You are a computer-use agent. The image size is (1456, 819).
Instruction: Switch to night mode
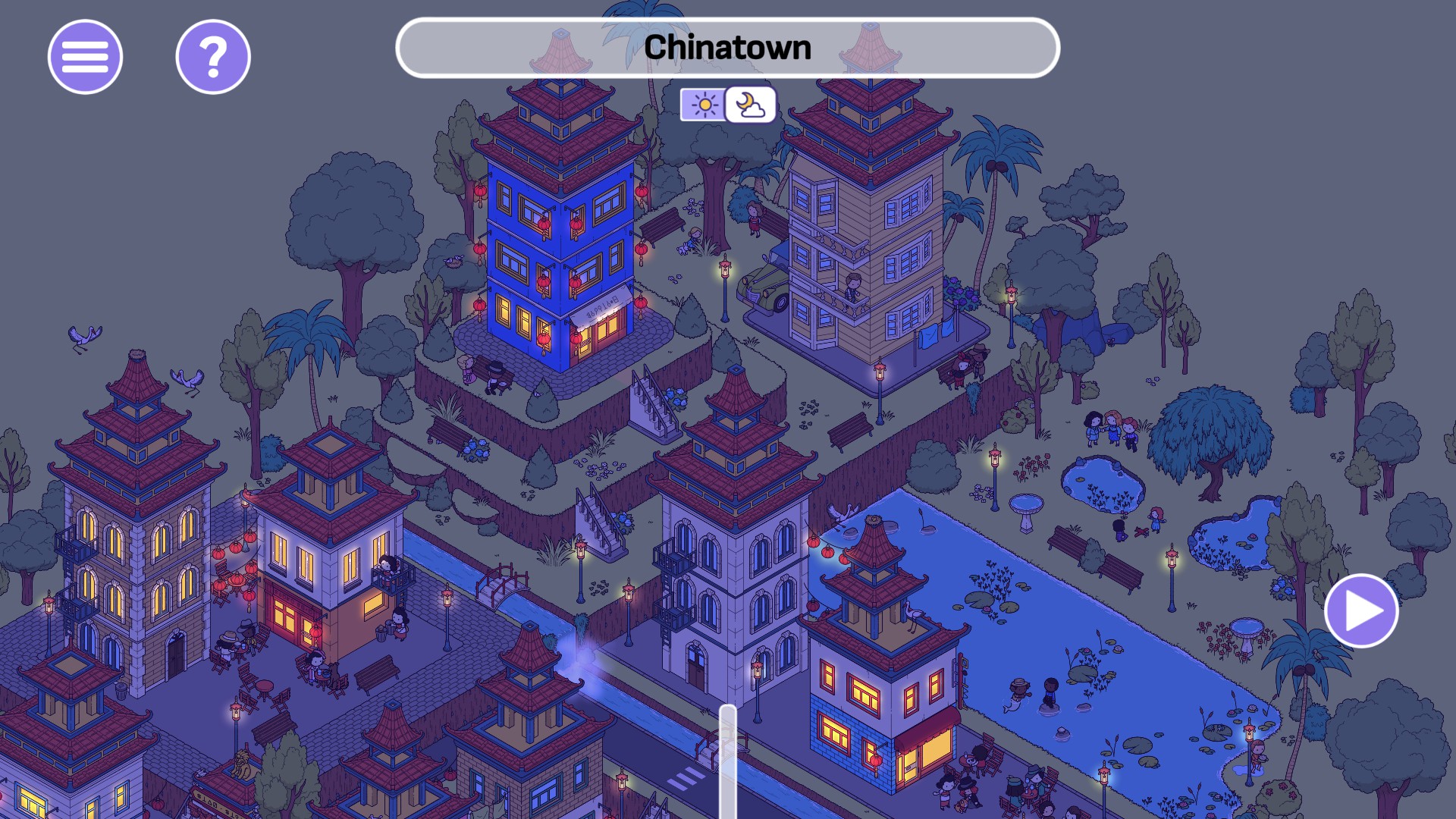(751, 105)
